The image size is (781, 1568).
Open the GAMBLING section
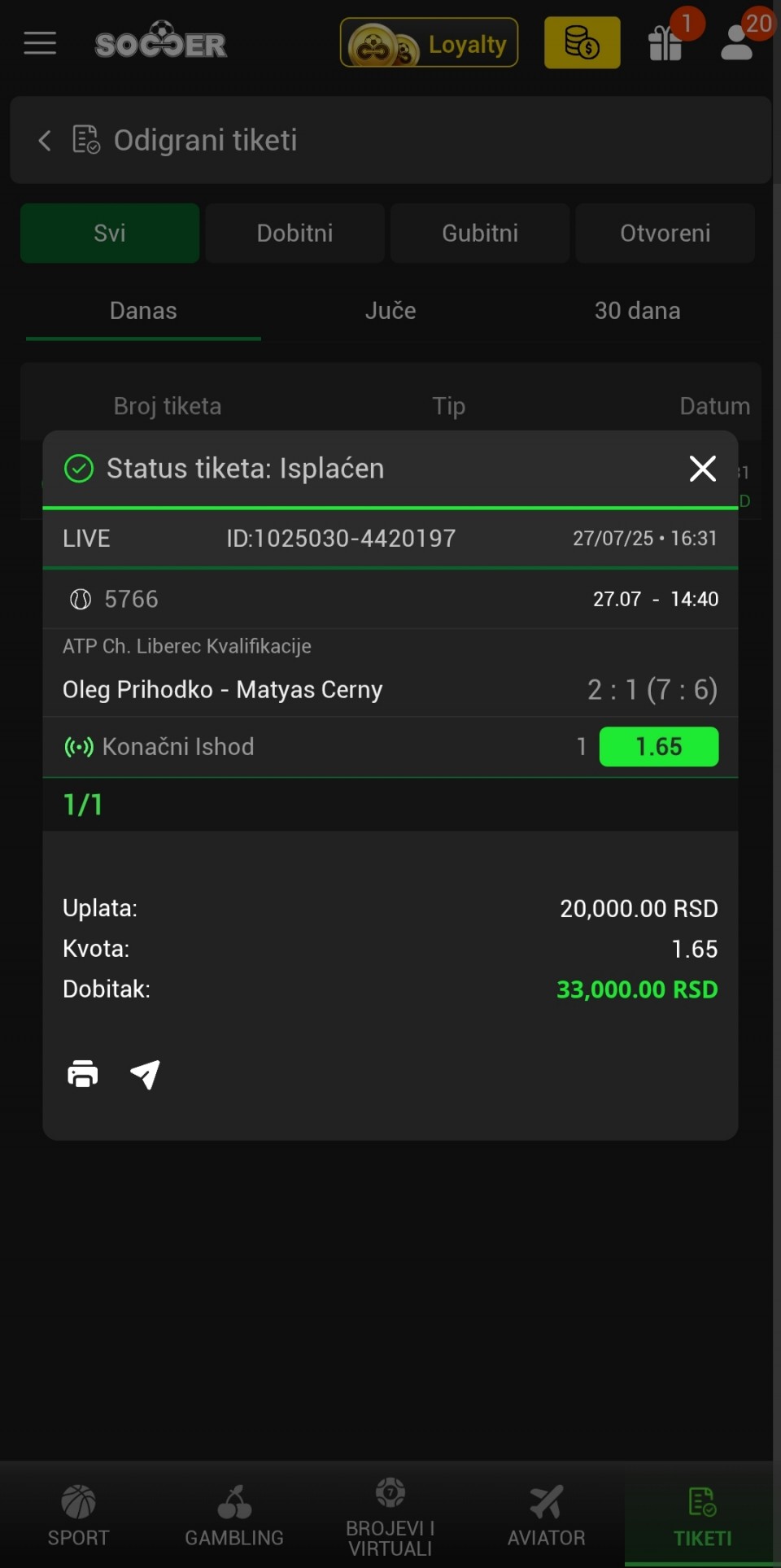pyautogui.click(x=234, y=1514)
